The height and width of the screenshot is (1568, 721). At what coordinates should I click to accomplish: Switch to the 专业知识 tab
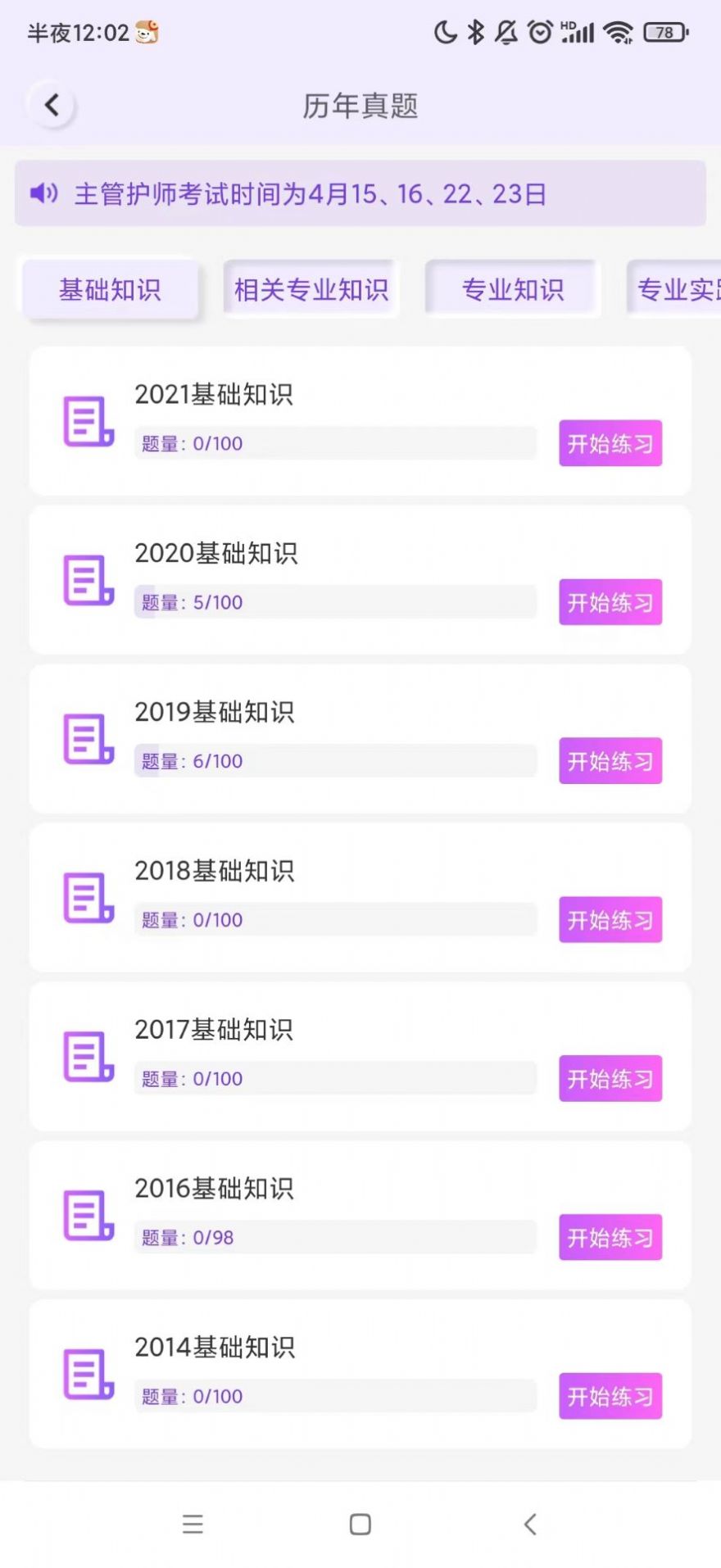[x=512, y=288]
